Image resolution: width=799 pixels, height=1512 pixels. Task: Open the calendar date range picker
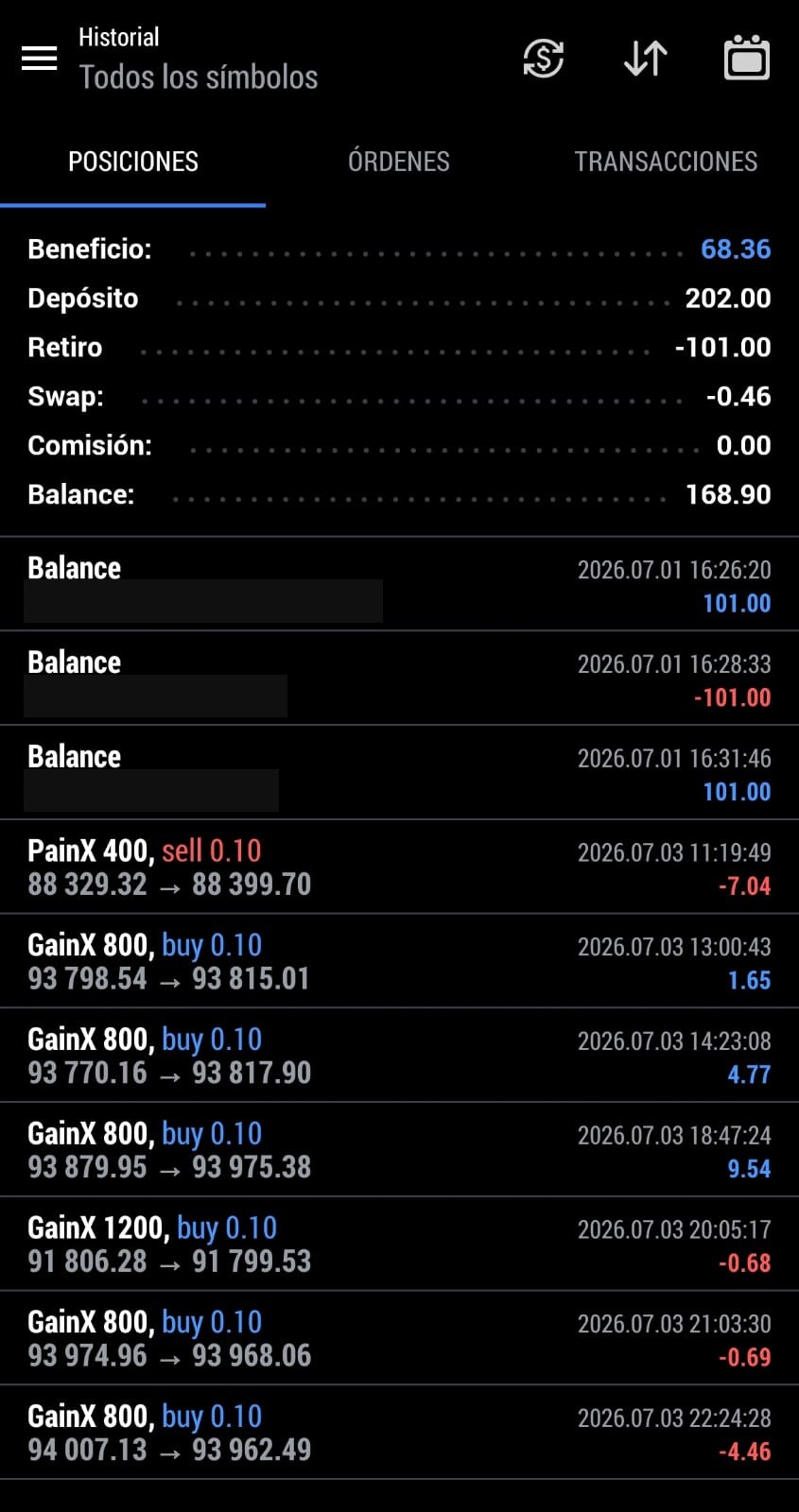(x=747, y=58)
